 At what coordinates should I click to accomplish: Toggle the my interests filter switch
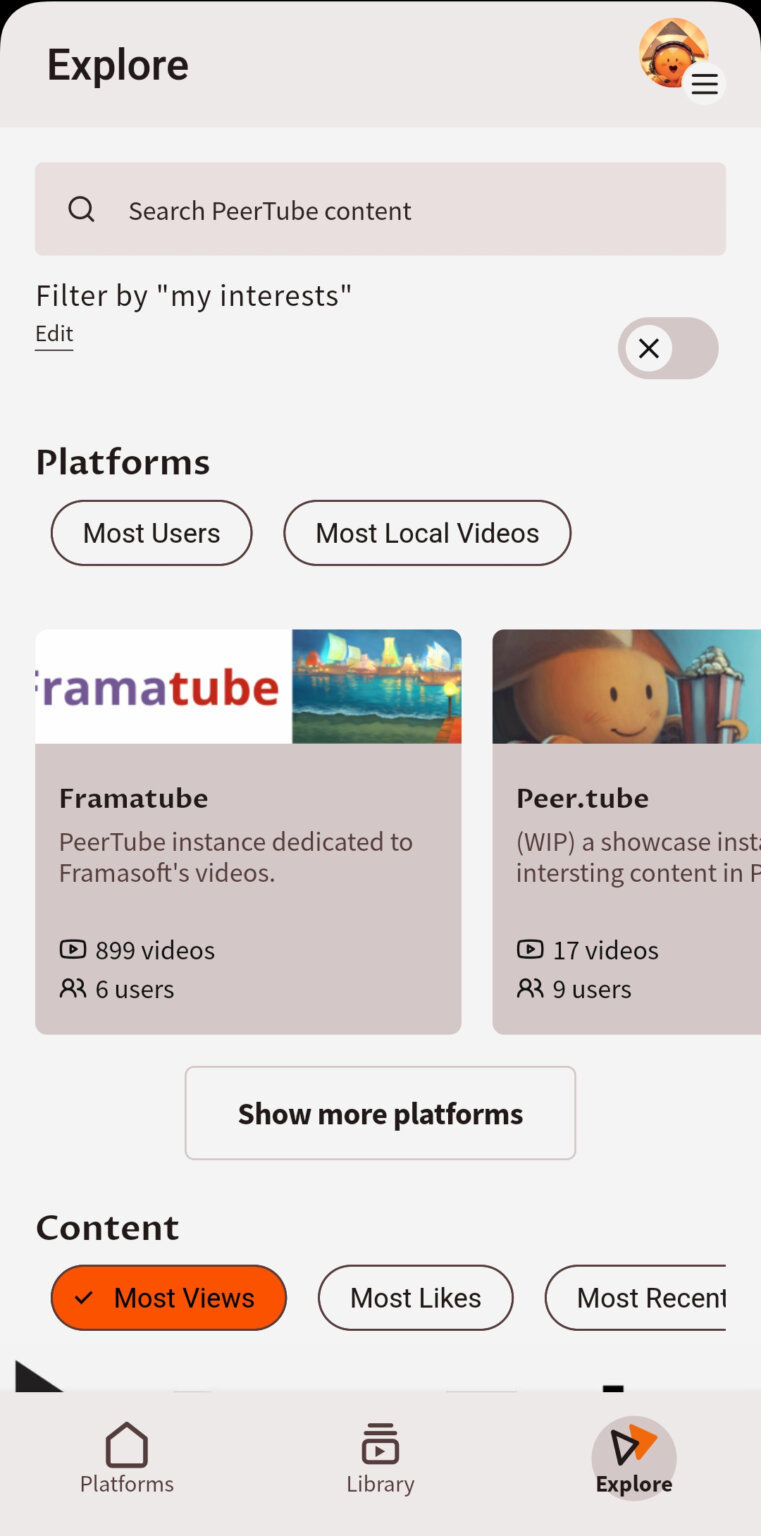[667, 348]
